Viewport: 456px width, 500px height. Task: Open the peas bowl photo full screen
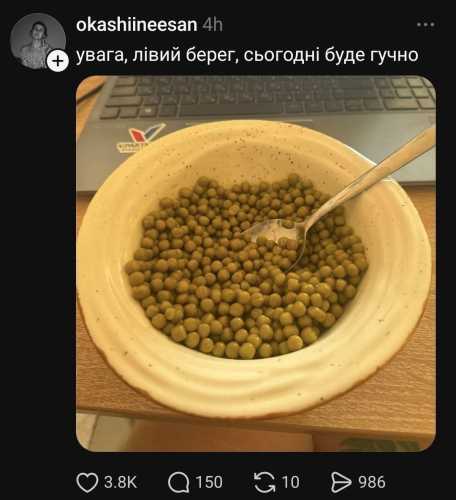point(256,263)
